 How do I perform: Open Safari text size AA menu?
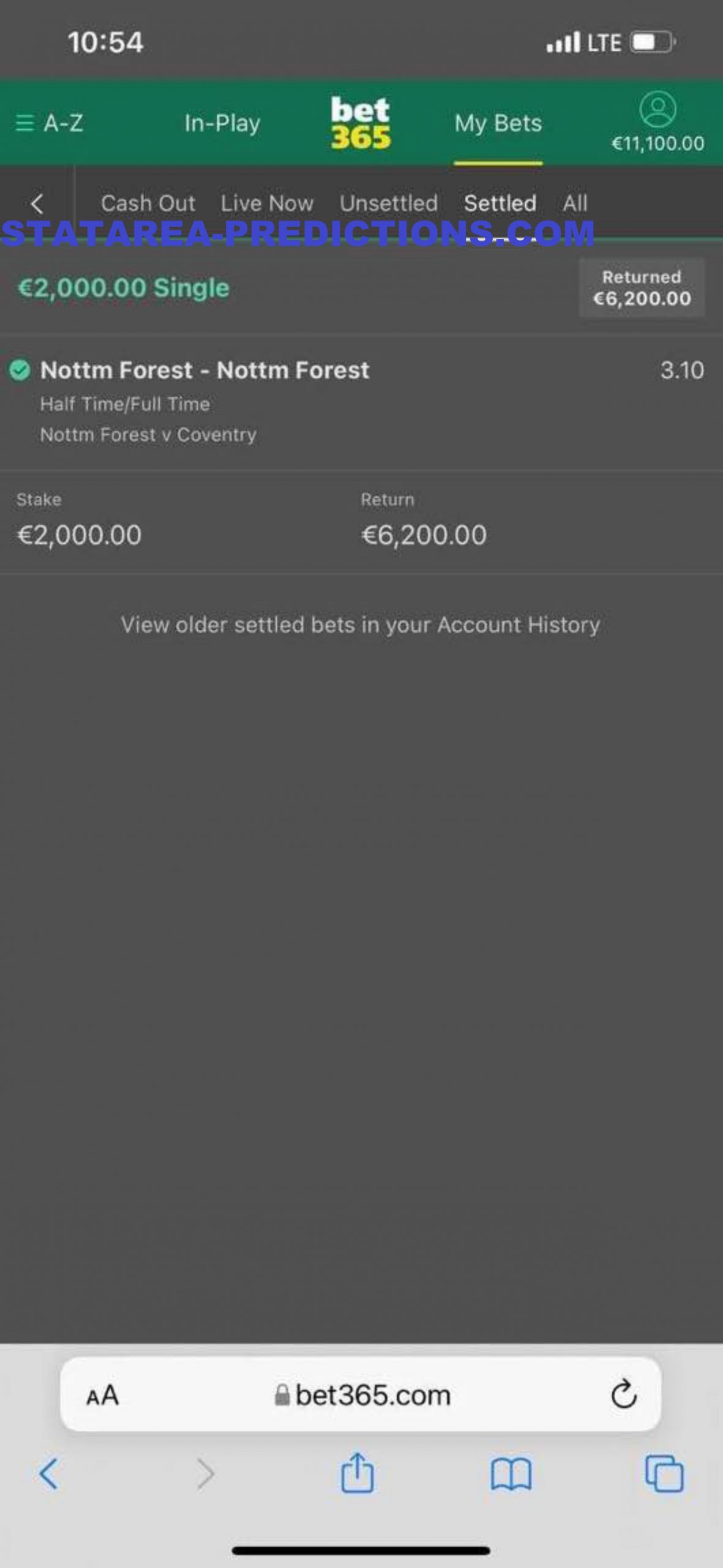click(x=102, y=1395)
